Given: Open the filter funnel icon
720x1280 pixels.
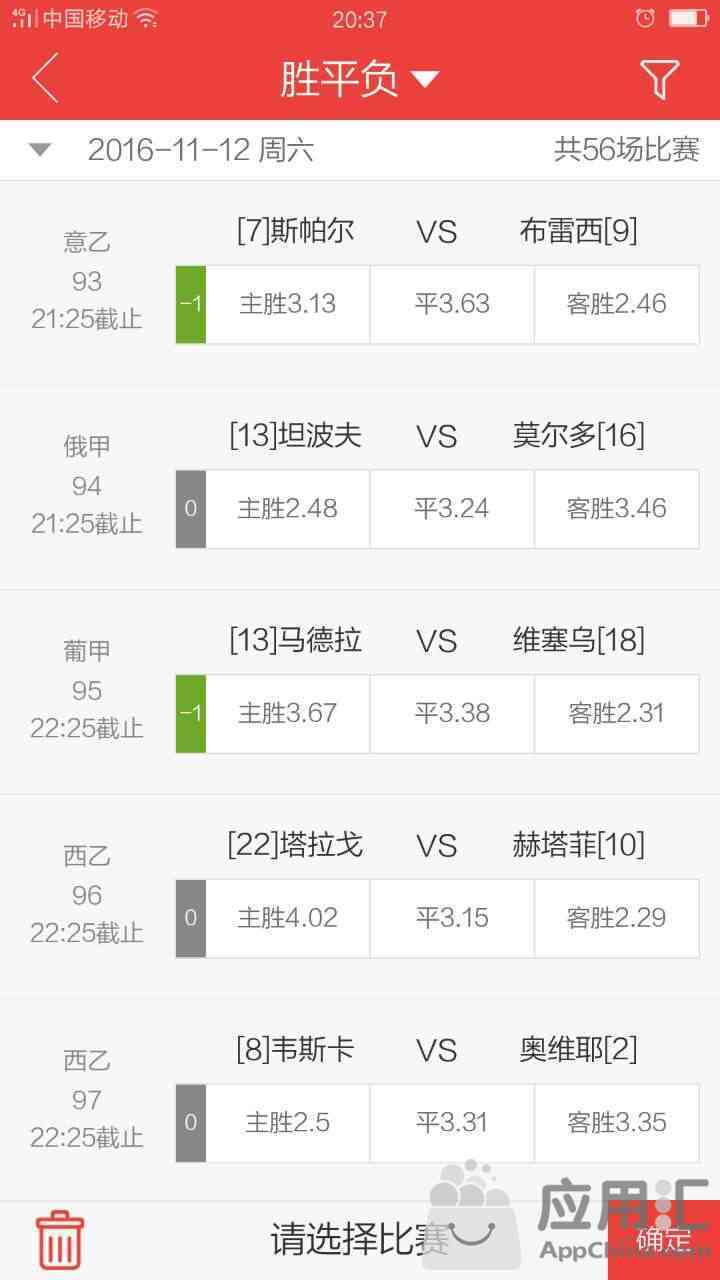Looking at the screenshot, I should pyautogui.click(x=659, y=79).
